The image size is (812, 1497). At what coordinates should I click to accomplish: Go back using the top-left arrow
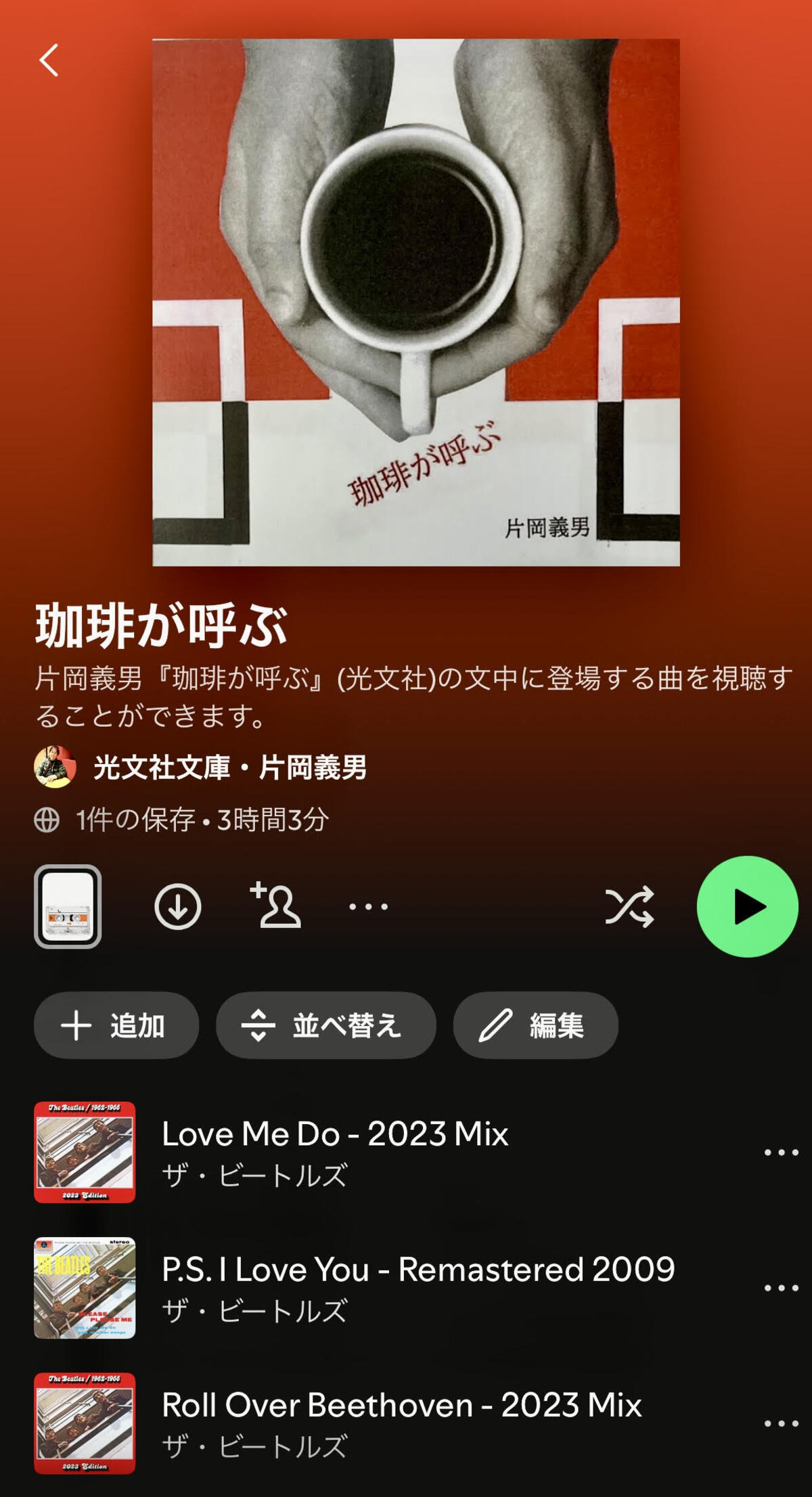click(x=49, y=60)
